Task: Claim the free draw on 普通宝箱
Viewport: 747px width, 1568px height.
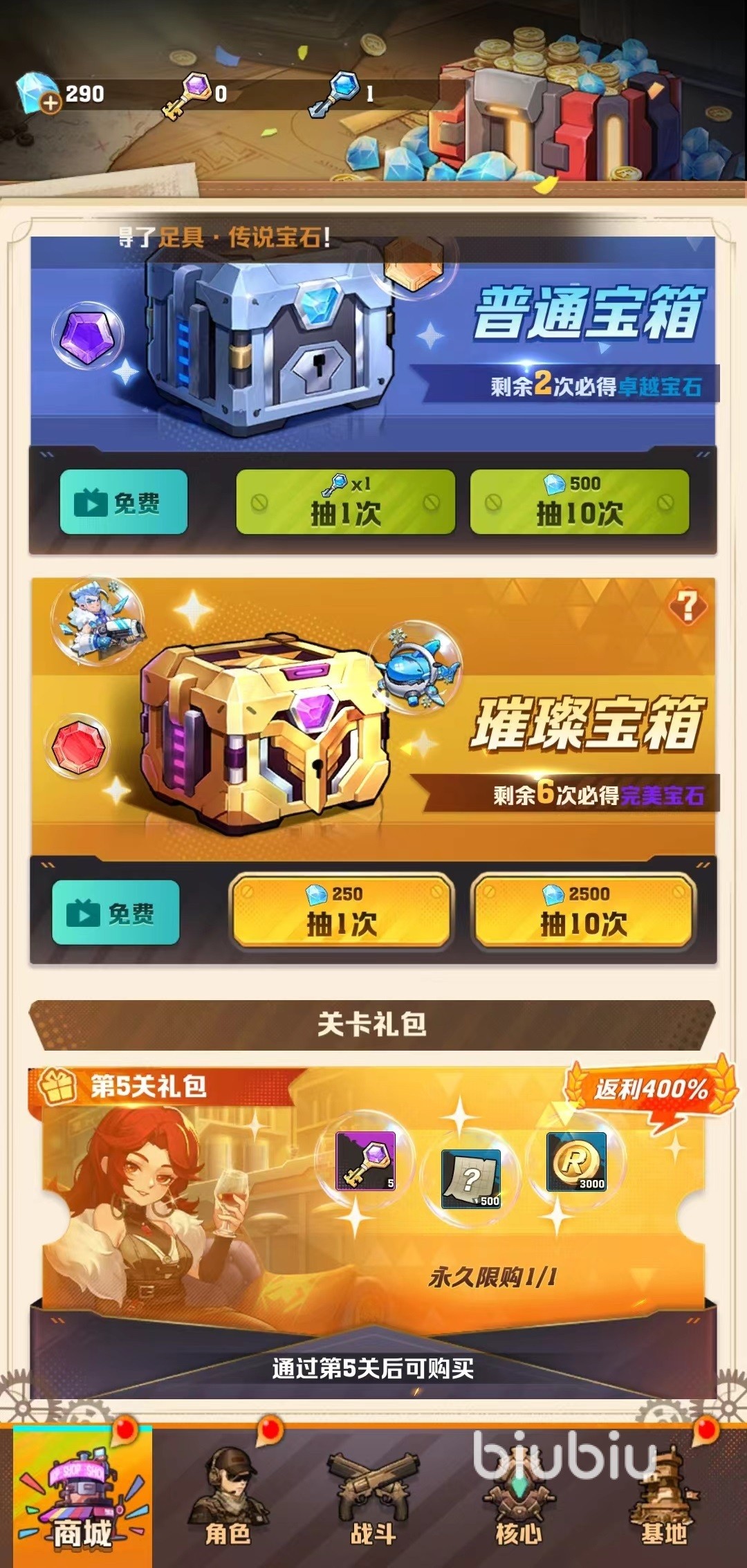Action: [123, 502]
